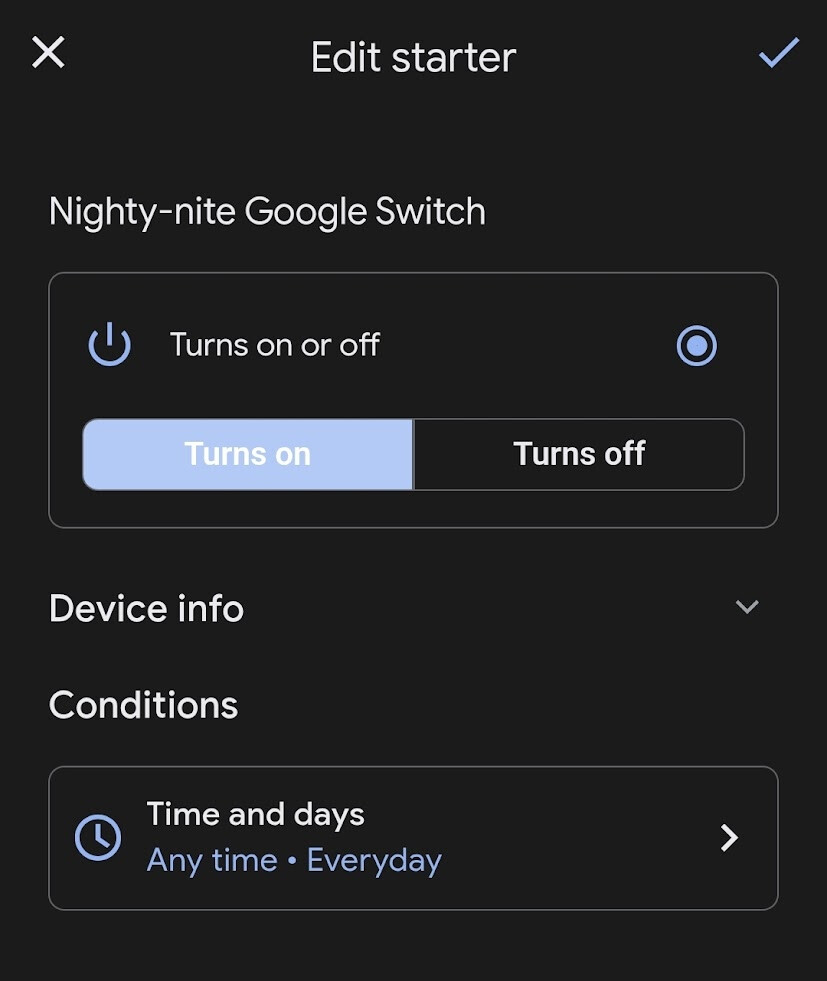Screen dimensions: 827x981
Task: Choose the Turns on option
Action: [248, 454]
